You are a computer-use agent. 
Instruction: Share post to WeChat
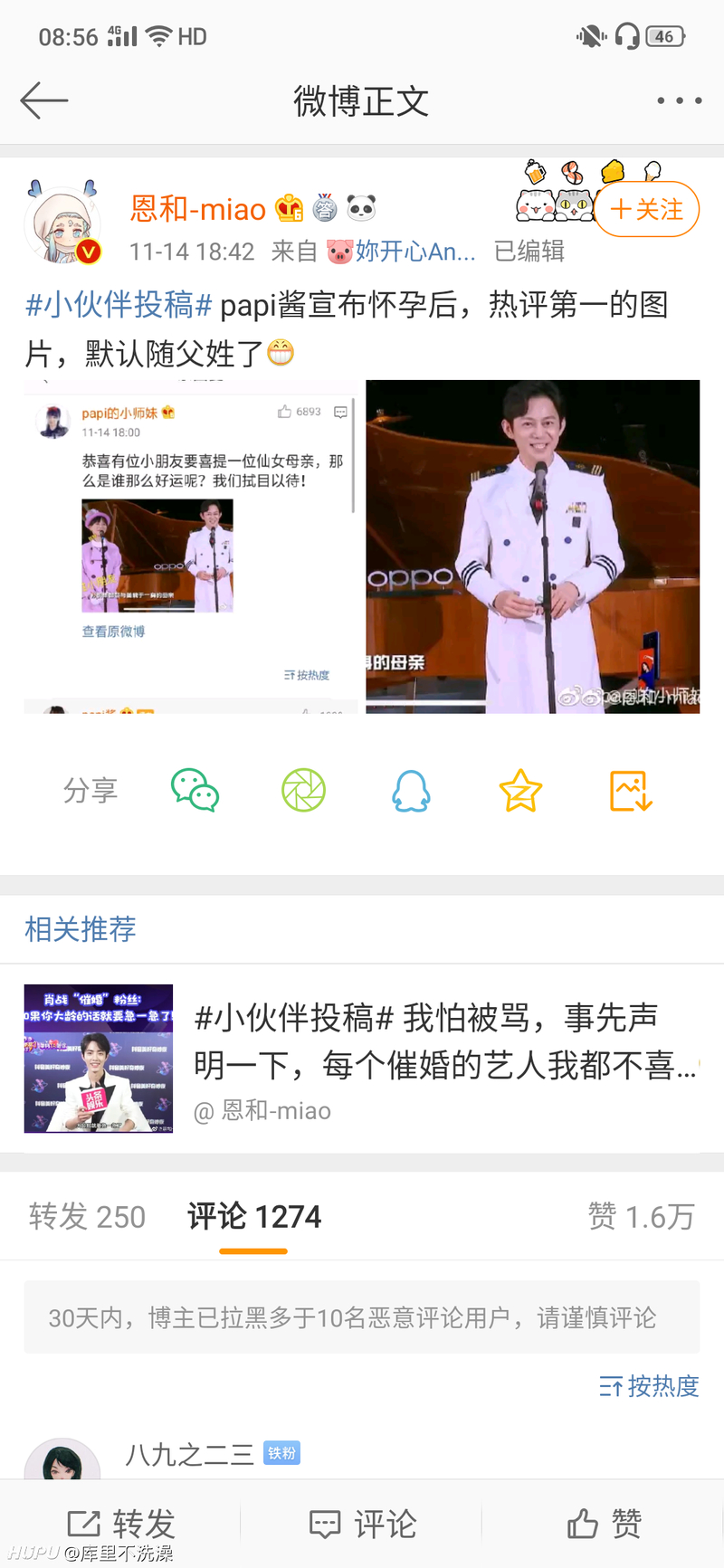coord(195,791)
